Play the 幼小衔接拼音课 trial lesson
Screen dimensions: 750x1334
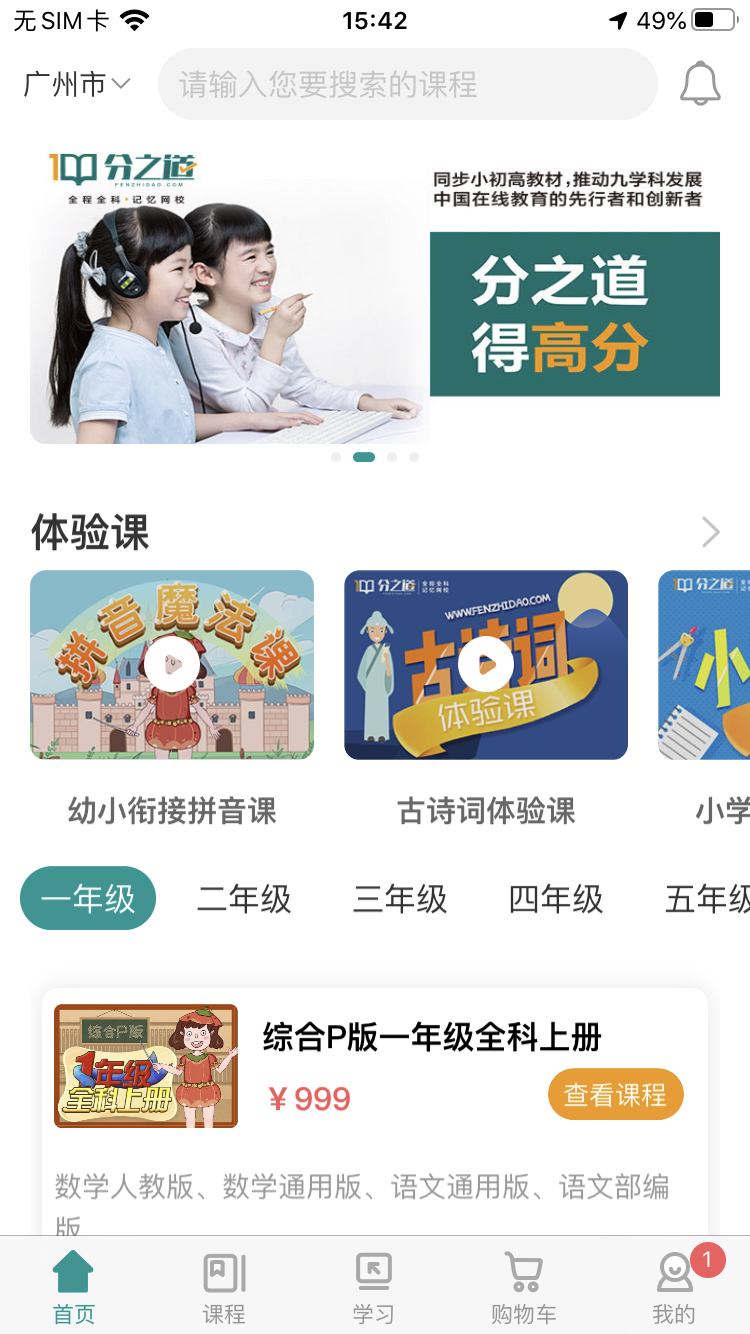tap(172, 664)
